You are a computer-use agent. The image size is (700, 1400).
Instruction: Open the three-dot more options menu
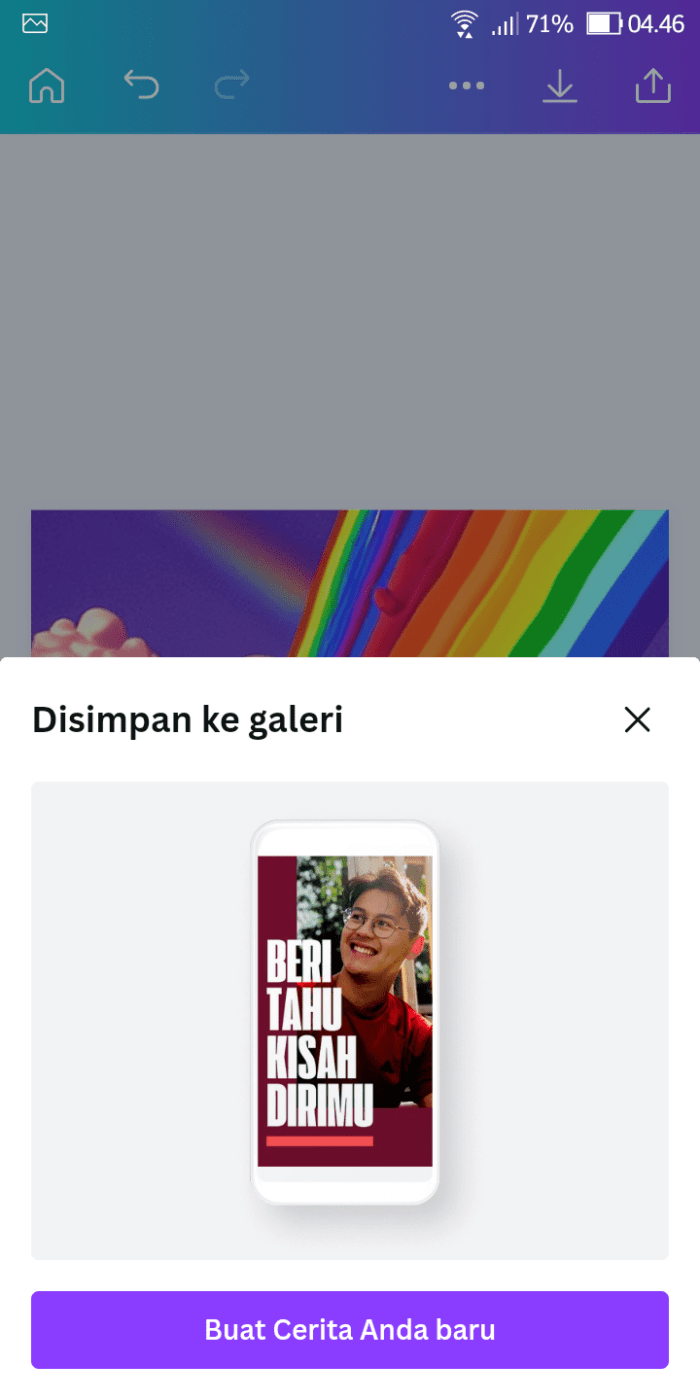(x=466, y=86)
